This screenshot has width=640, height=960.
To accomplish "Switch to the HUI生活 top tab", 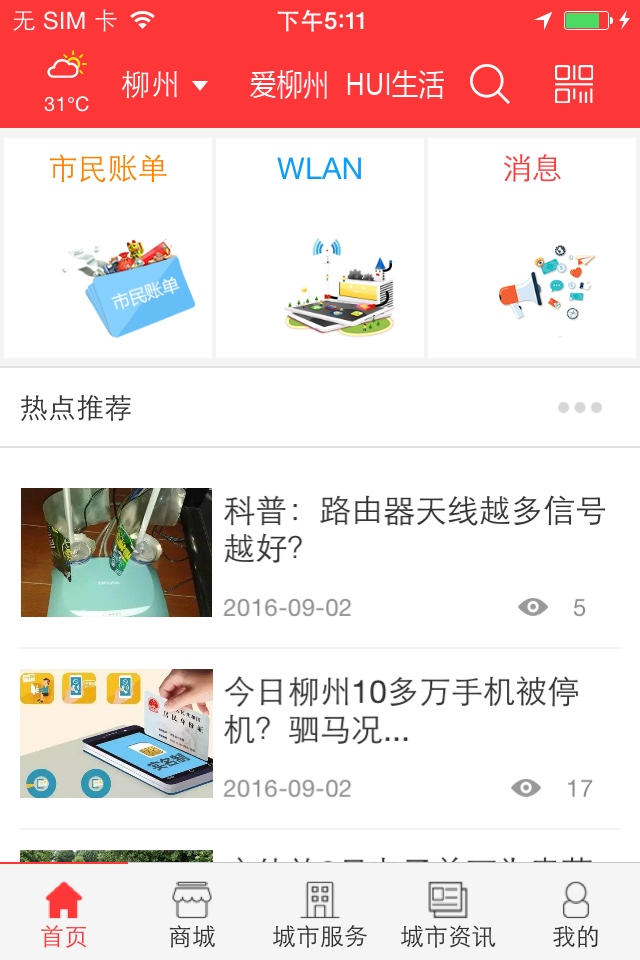I will click(395, 85).
